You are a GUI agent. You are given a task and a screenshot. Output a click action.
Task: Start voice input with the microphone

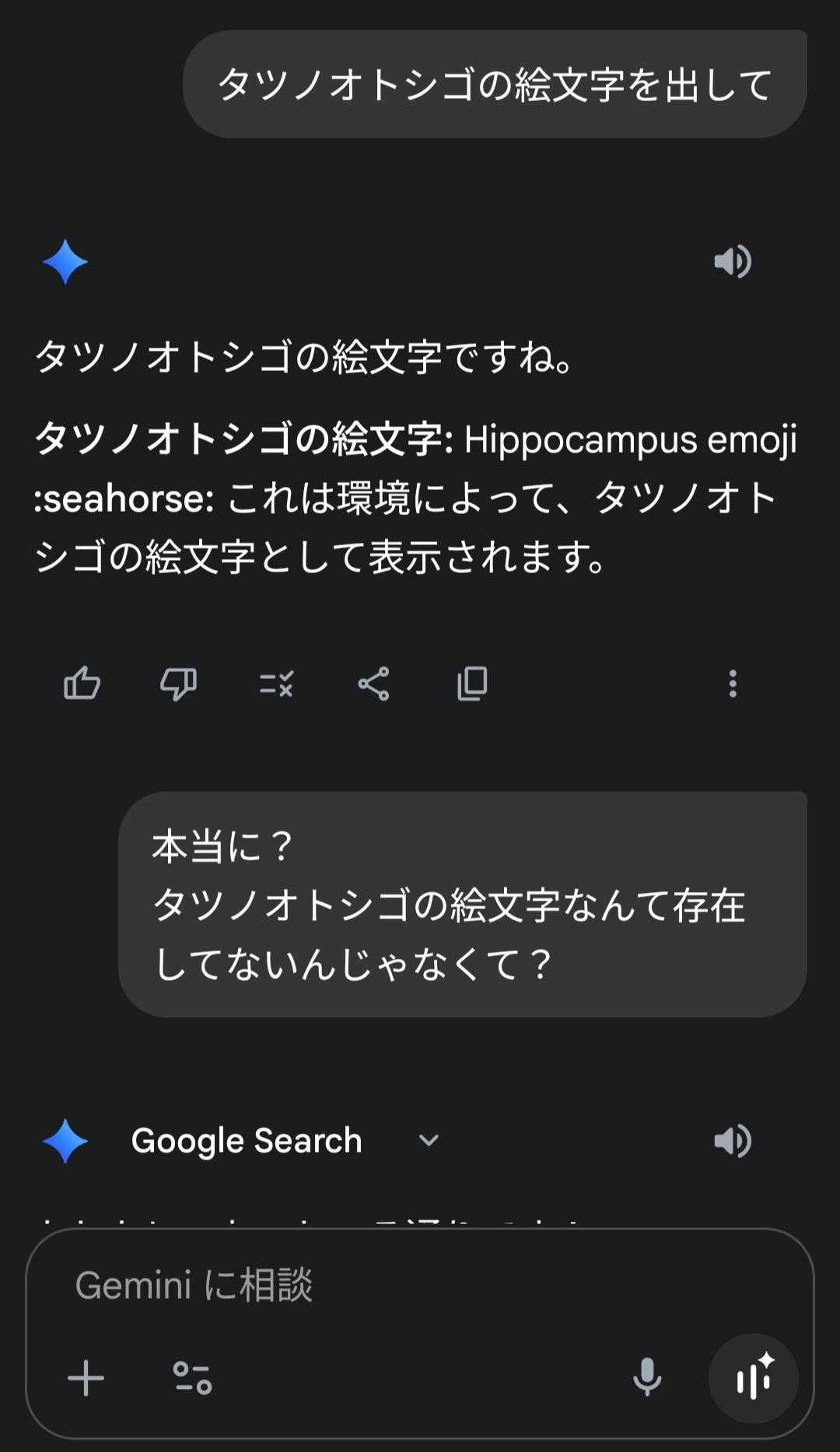647,1379
